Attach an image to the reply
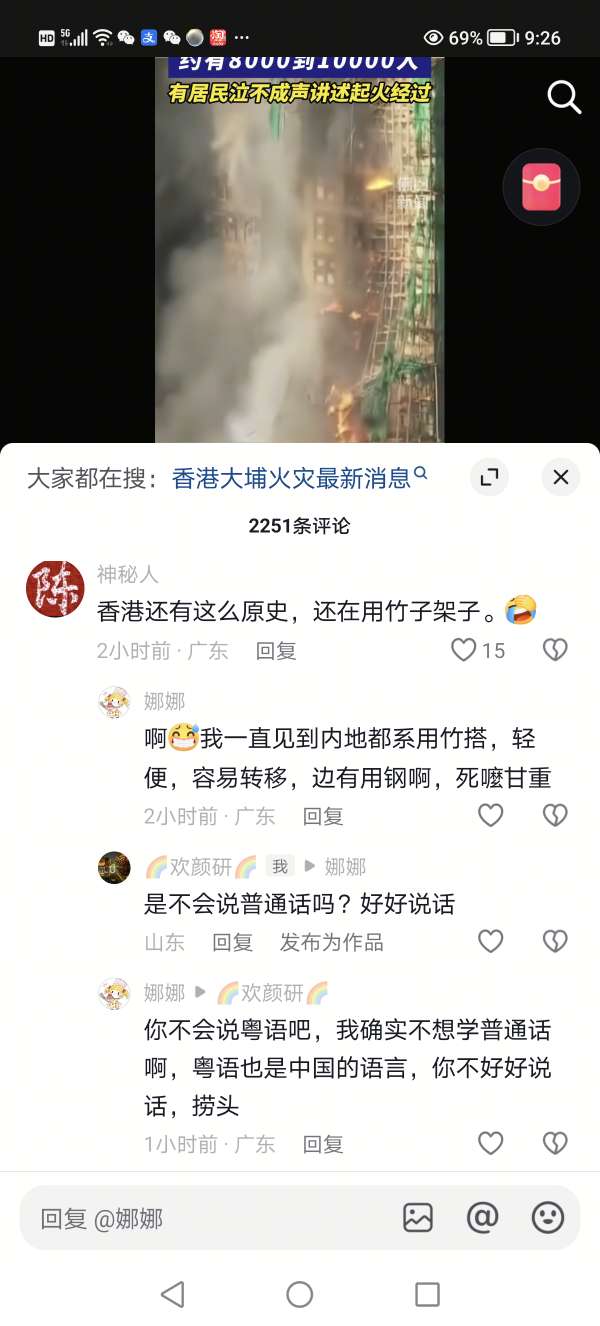The image size is (600, 1326). (x=418, y=1217)
